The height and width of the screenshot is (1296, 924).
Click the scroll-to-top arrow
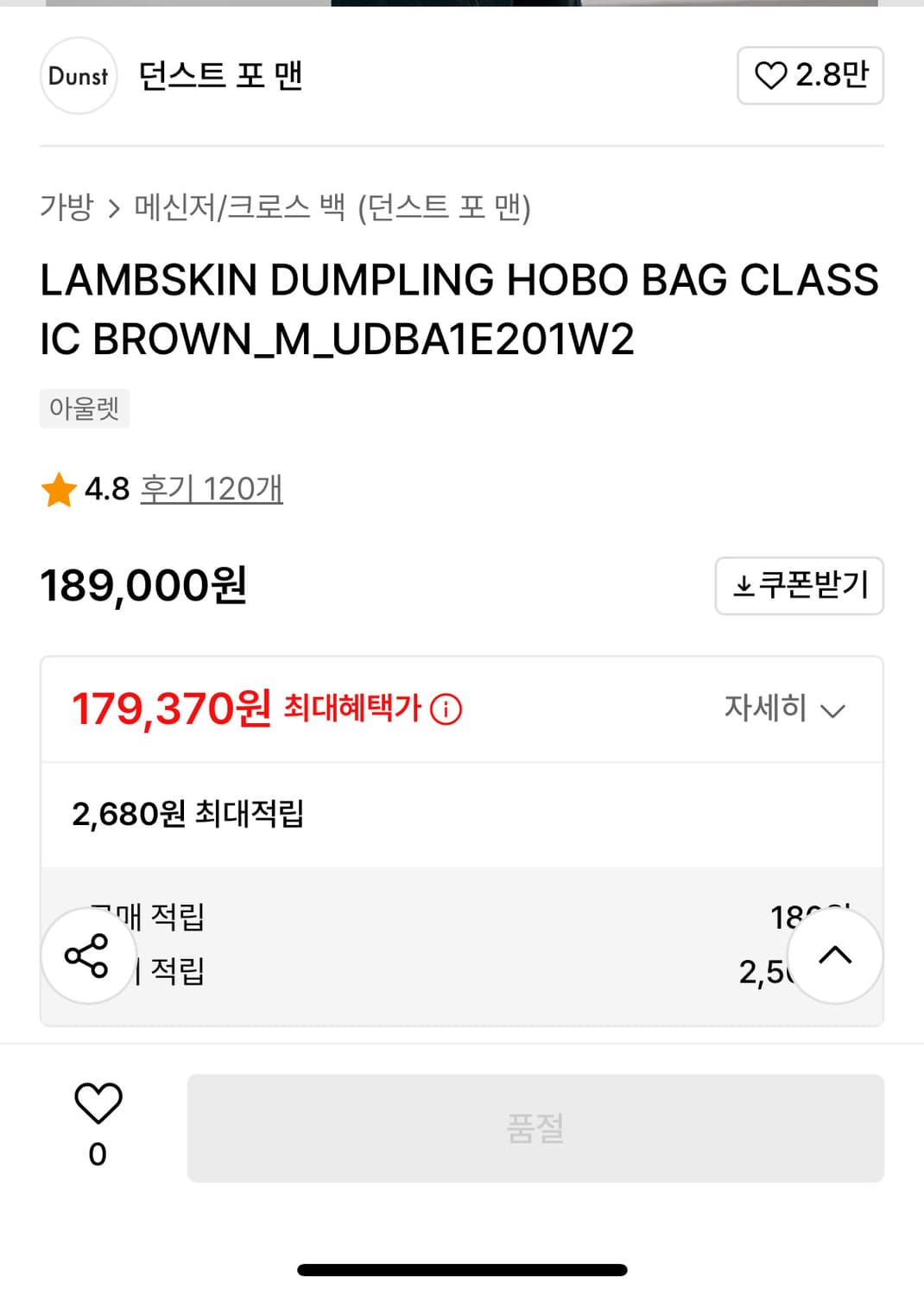tap(834, 956)
